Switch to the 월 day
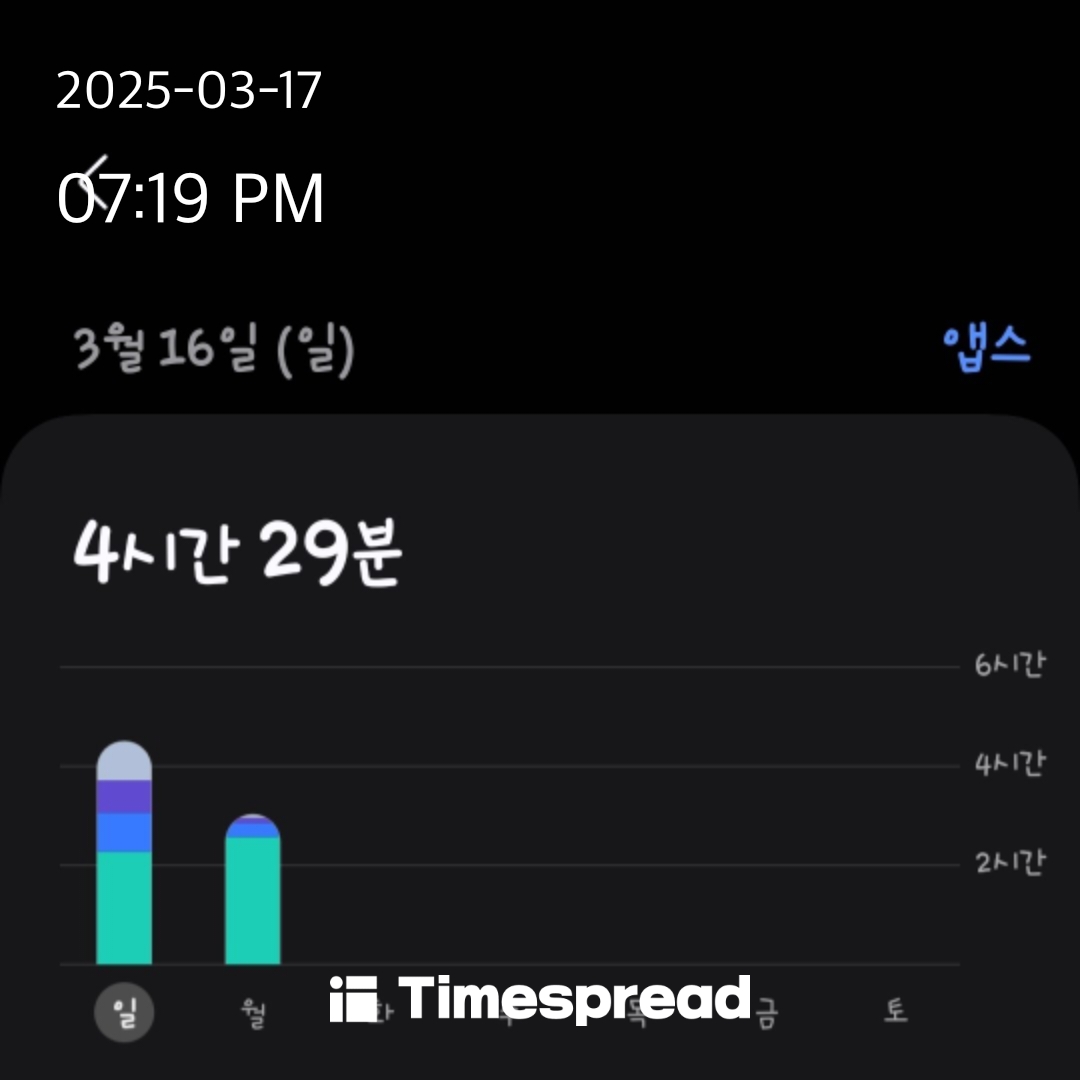 tap(253, 1012)
